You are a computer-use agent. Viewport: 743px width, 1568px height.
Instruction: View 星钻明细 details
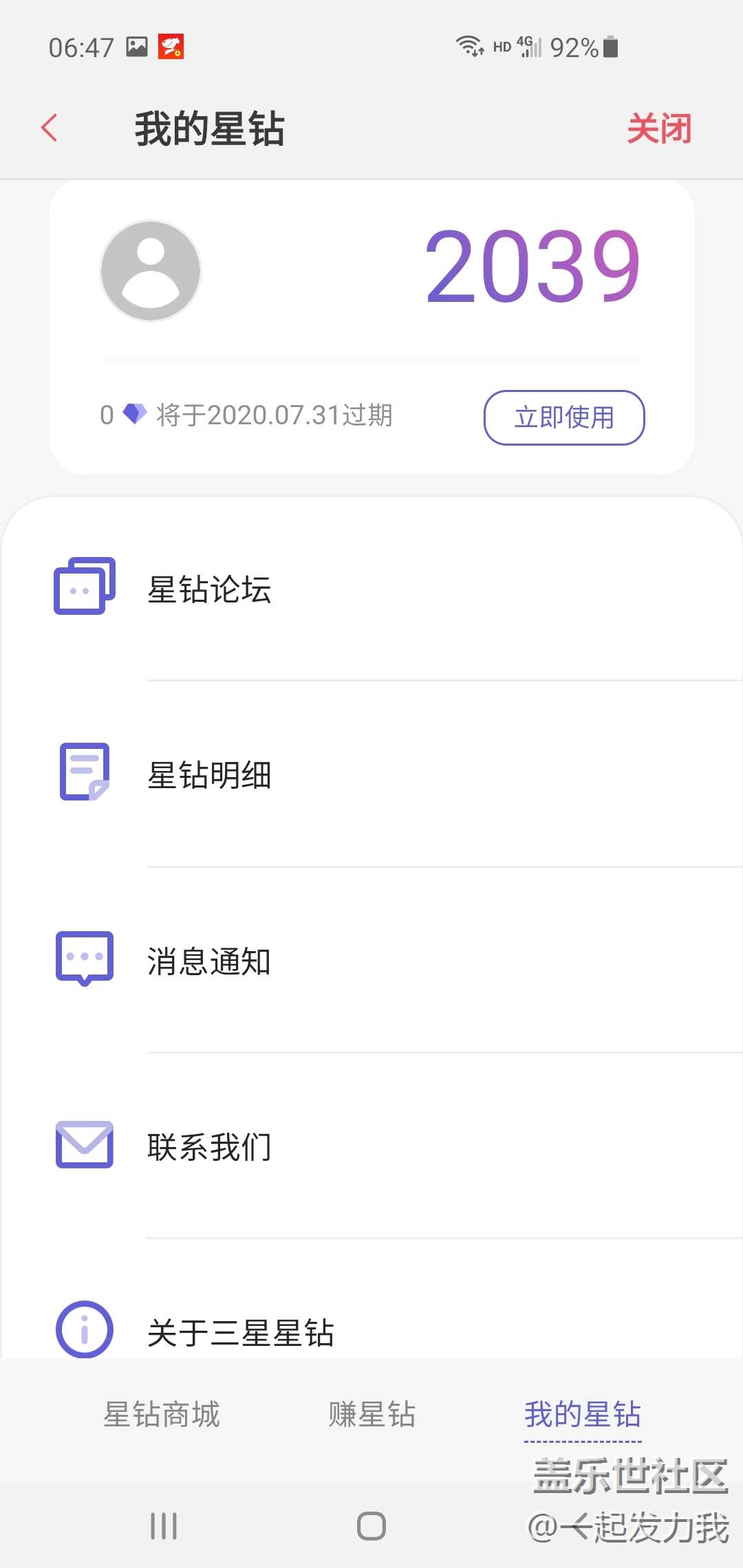209,775
